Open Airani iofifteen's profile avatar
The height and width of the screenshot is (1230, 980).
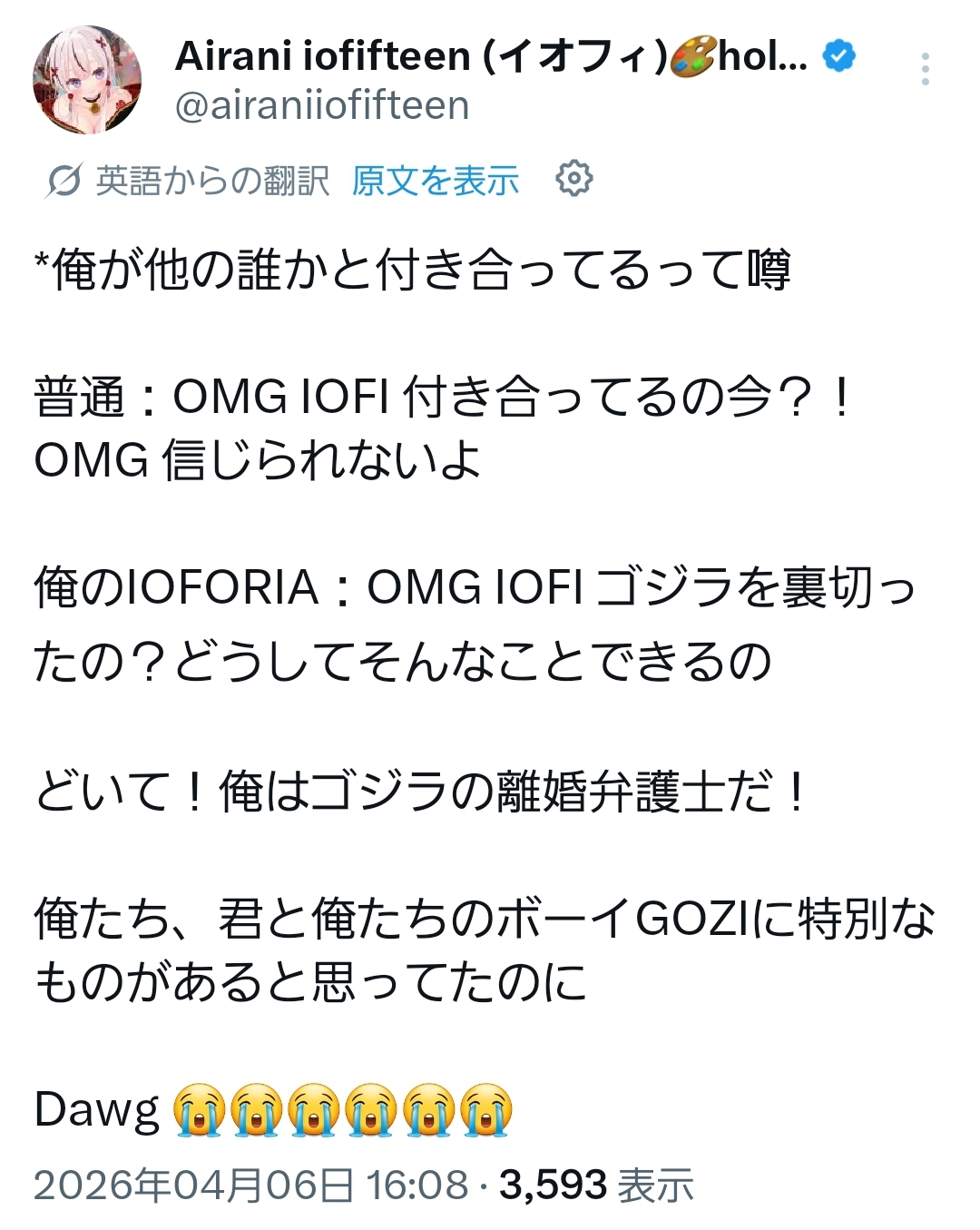tap(87, 80)
